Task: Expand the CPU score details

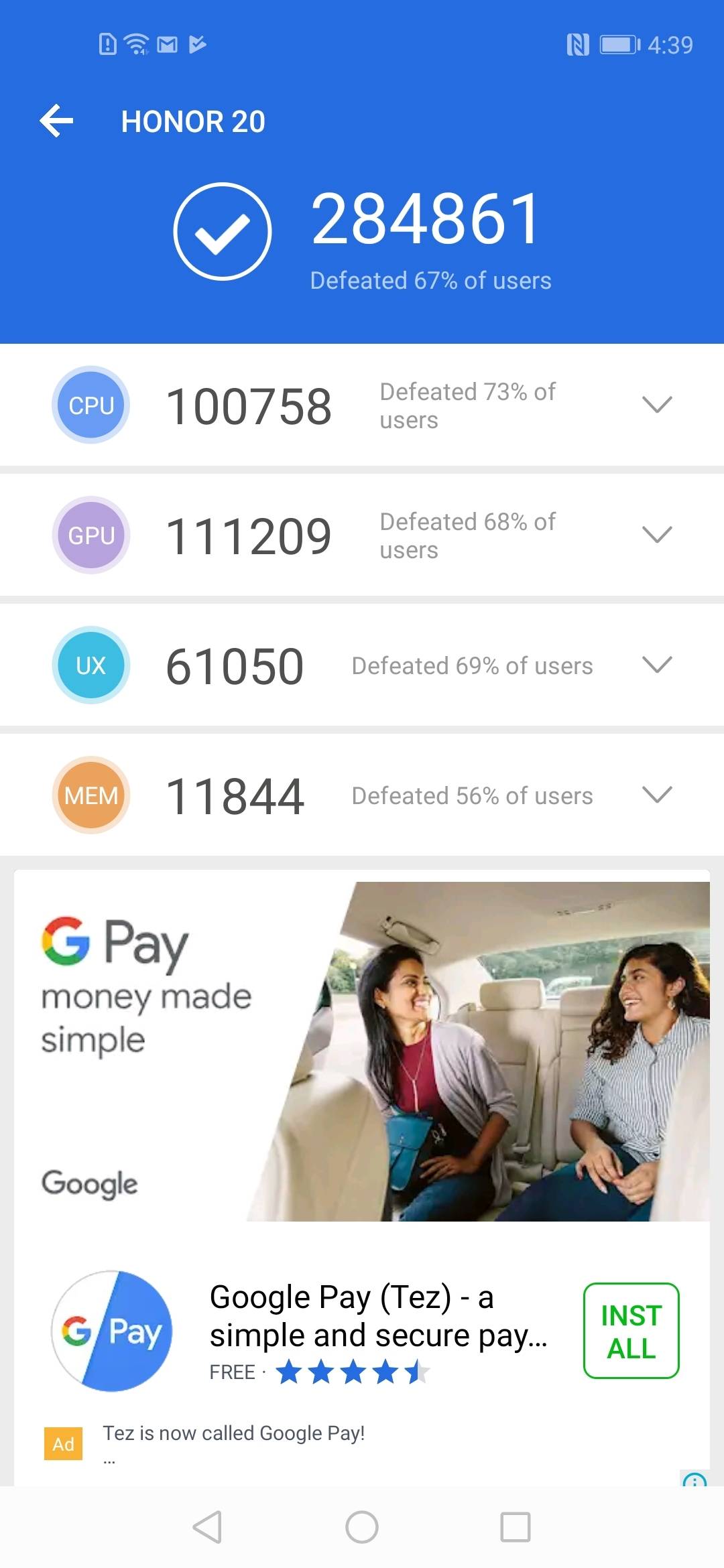Action: coord(656,405)
